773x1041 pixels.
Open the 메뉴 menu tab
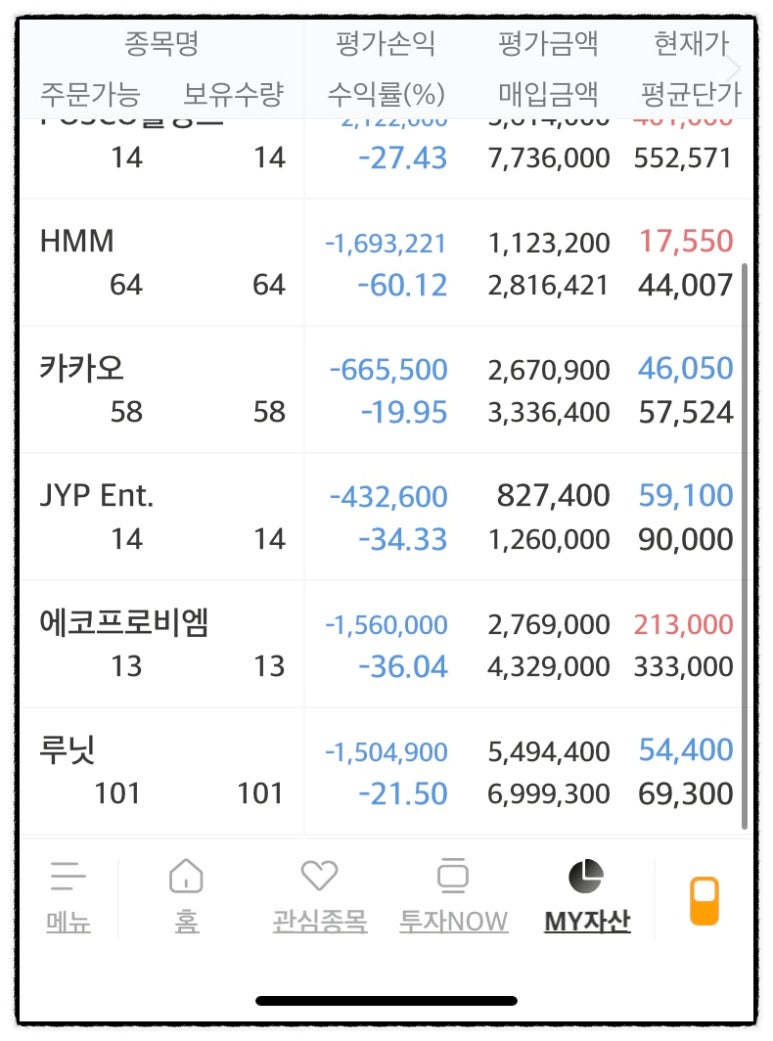[68, 897]
